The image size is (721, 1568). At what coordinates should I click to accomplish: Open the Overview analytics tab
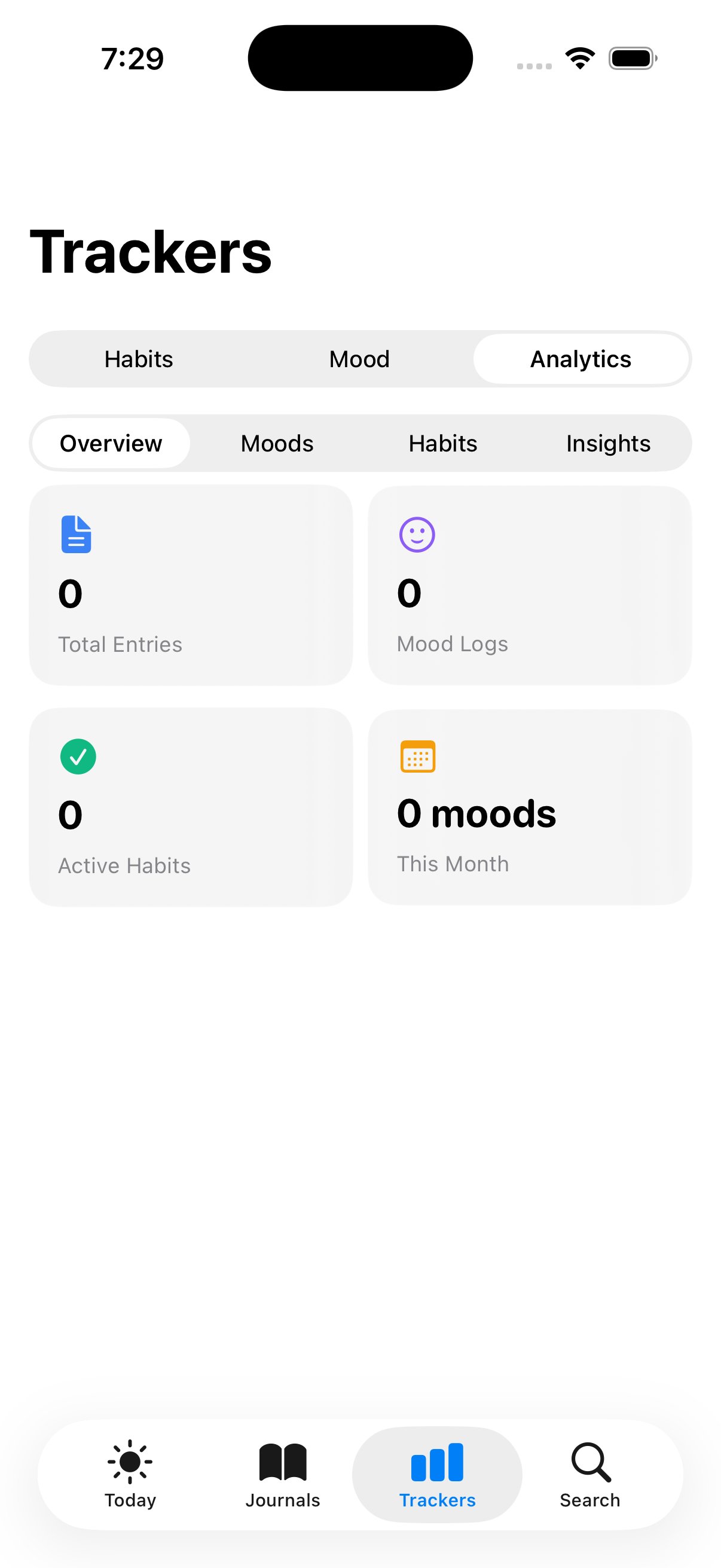tap(110, 443)
